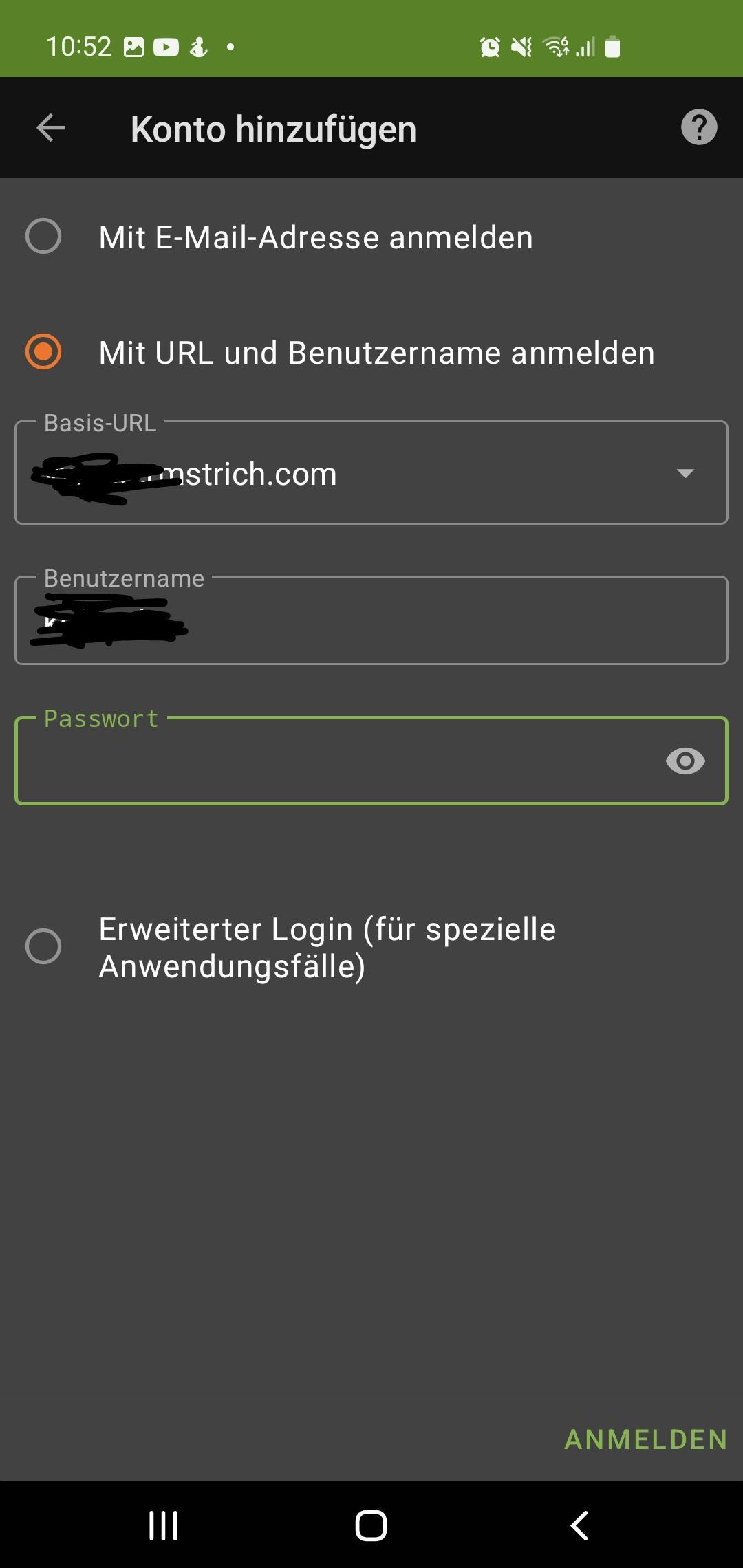Select Mit E-Mail-Adresse anmelden option
Viewport: 743px width, 1568px height.
click(x=43, y=237)
